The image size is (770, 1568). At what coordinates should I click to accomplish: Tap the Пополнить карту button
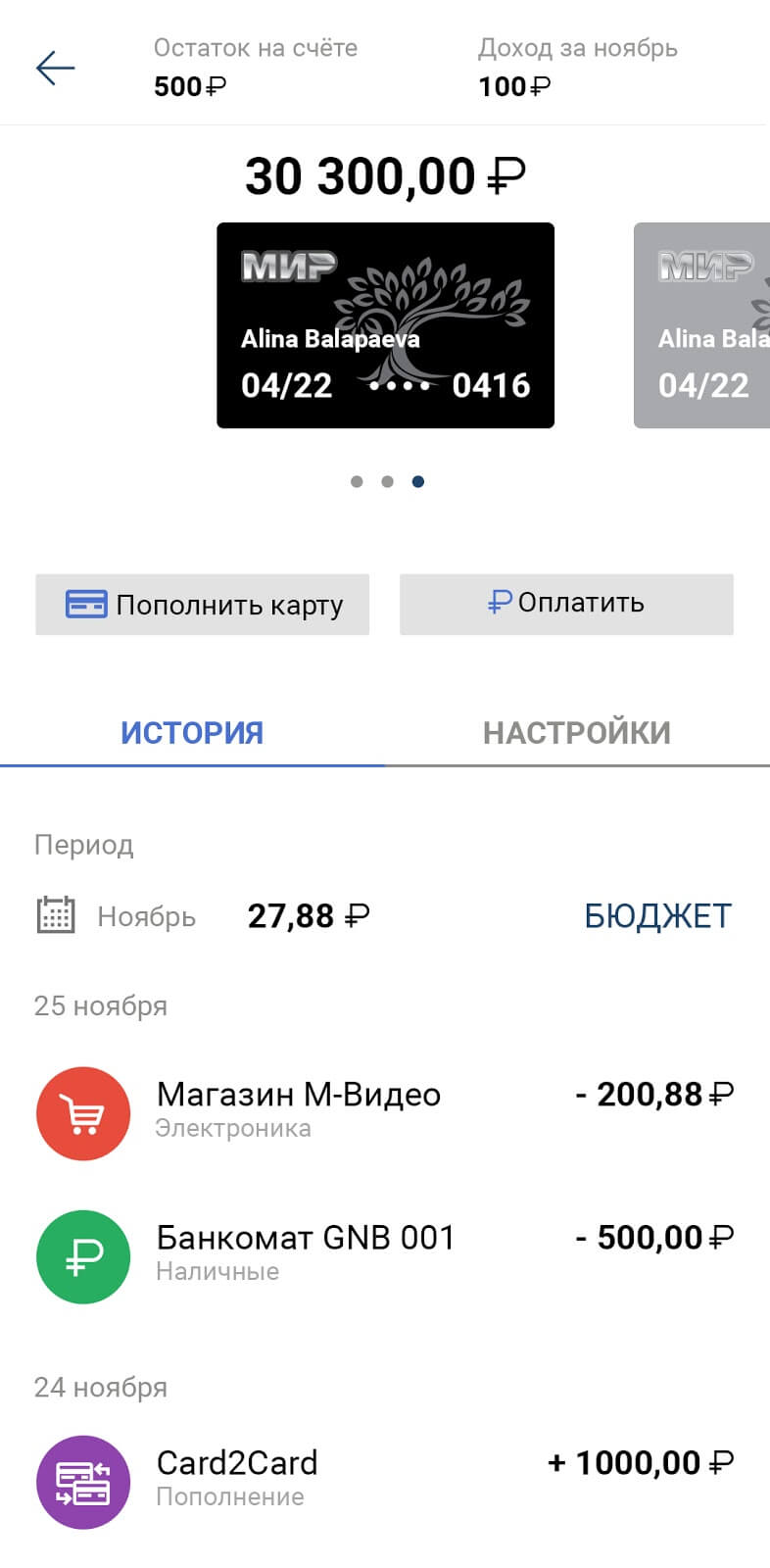point(203,605)
